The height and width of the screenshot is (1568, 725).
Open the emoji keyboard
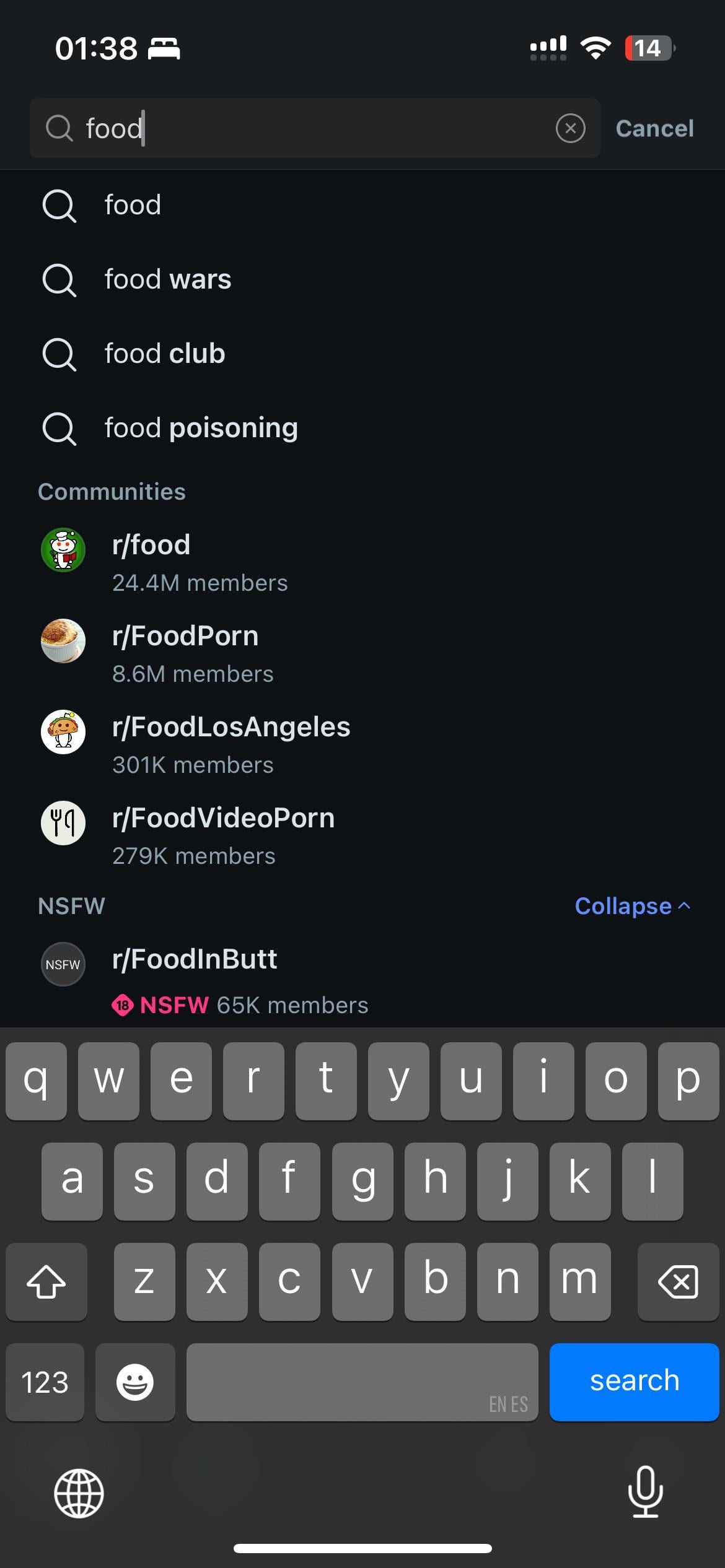click(135, 1382)
